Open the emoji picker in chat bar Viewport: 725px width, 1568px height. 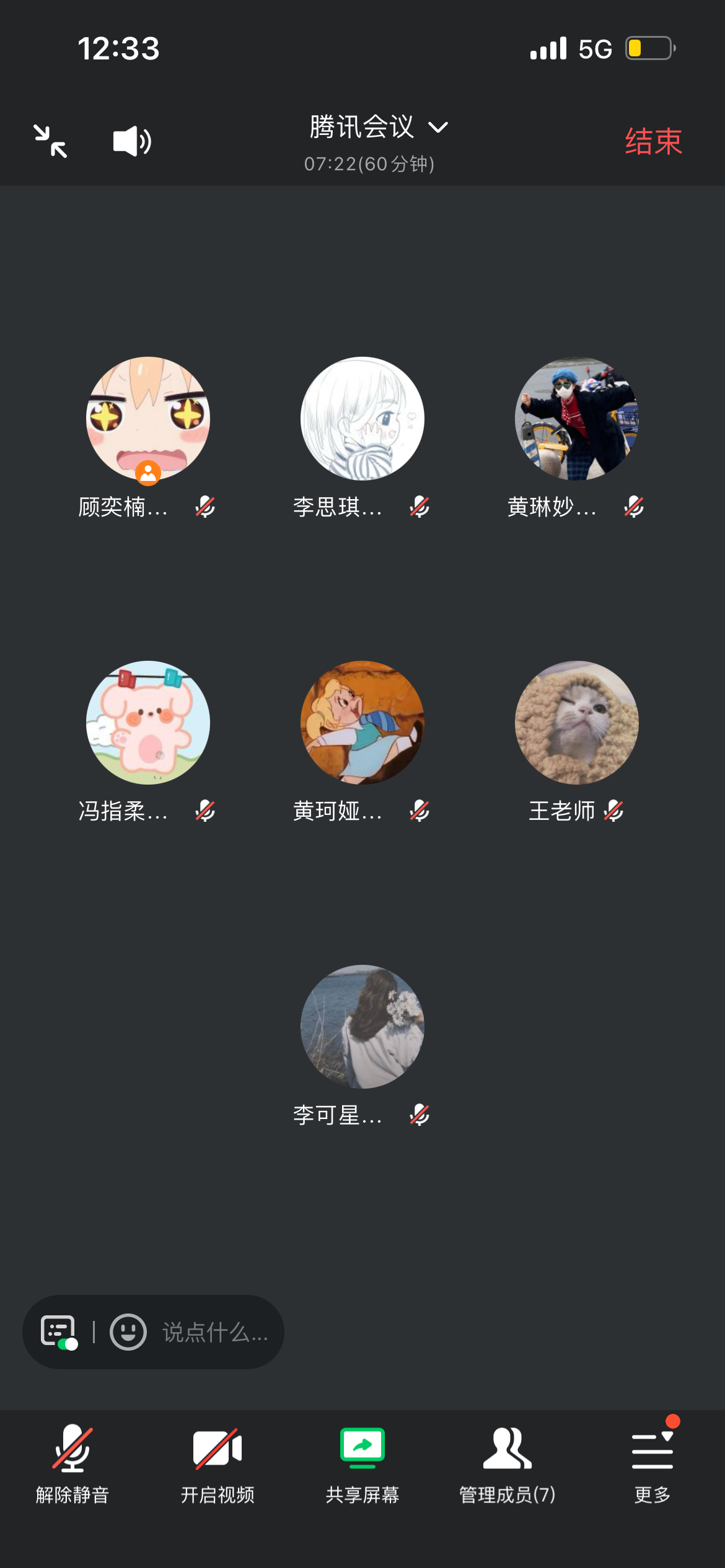[128, 1332]
